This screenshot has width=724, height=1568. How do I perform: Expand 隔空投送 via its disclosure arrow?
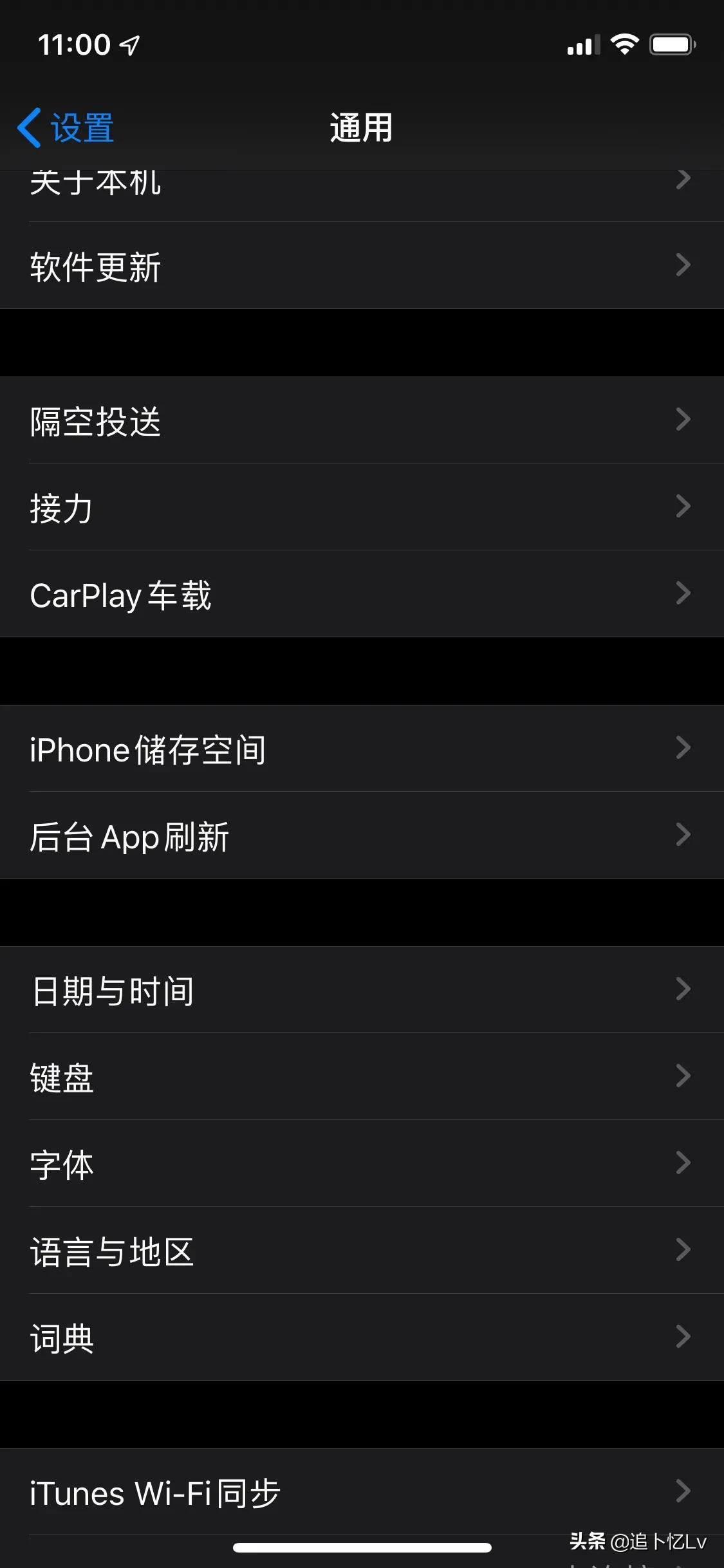[x=683, y=420]
